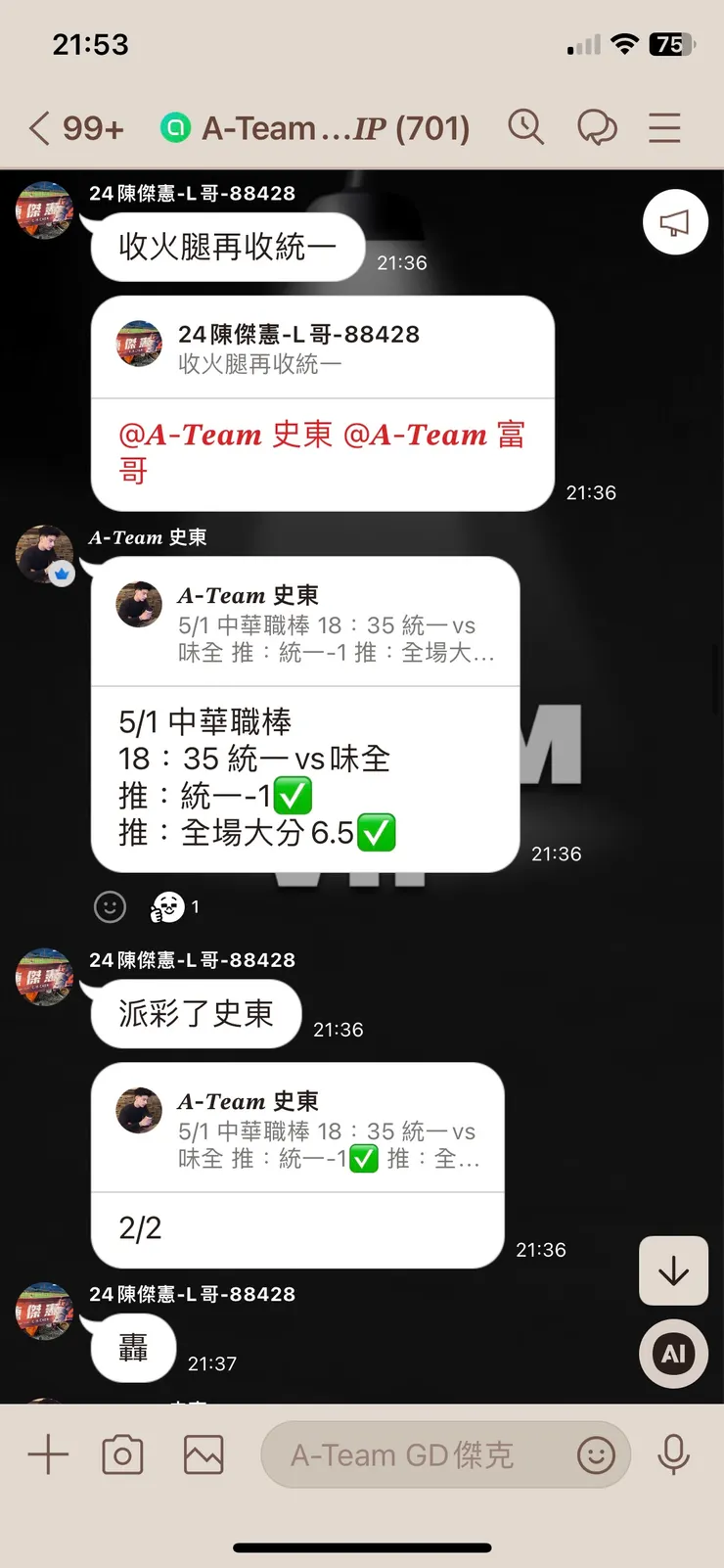Open the photo gallery icon
This screenshot has height=1568, width=724.
202,1454
